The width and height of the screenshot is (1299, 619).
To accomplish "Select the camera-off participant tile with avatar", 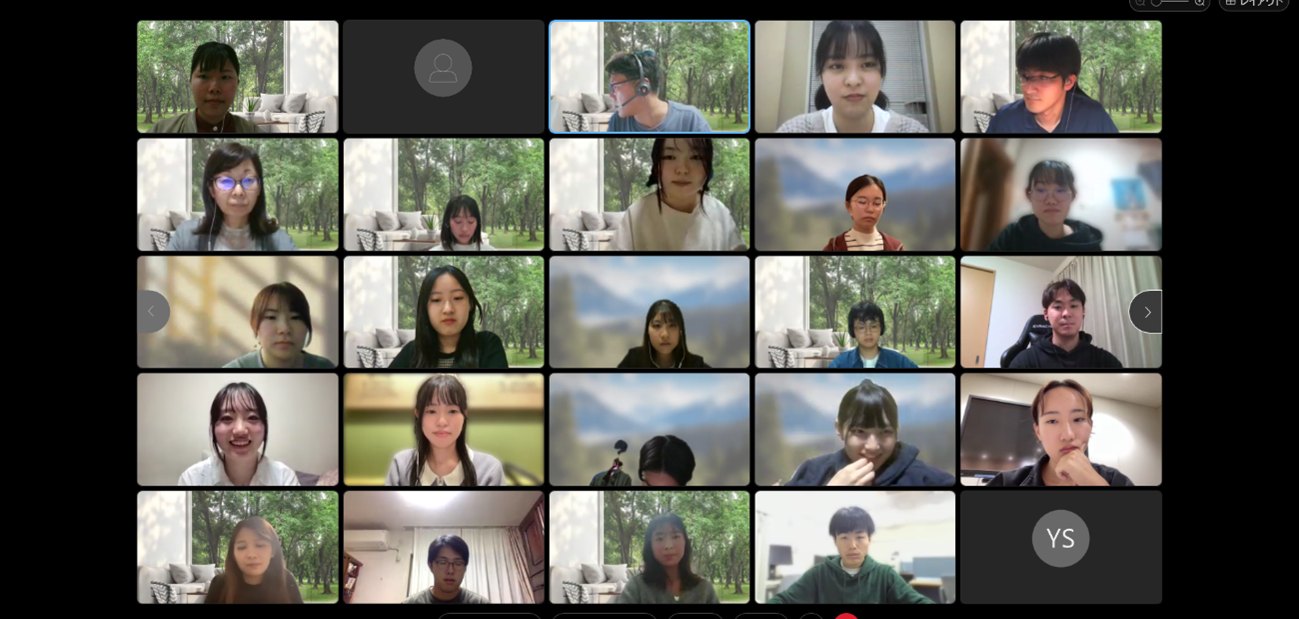I will coord(443,76).
